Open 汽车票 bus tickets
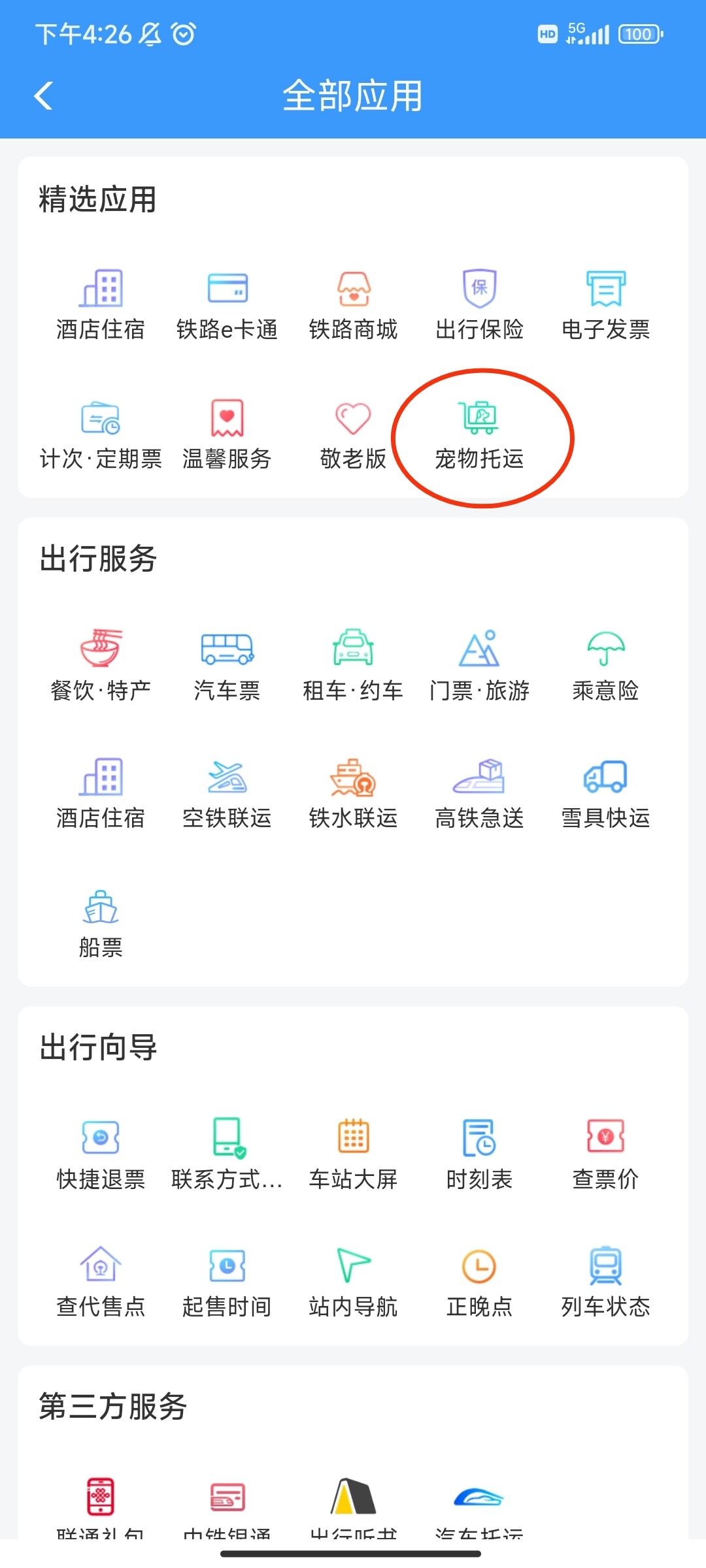The width and height of the screenshot is (706, 1568). (x=227, y=666)
